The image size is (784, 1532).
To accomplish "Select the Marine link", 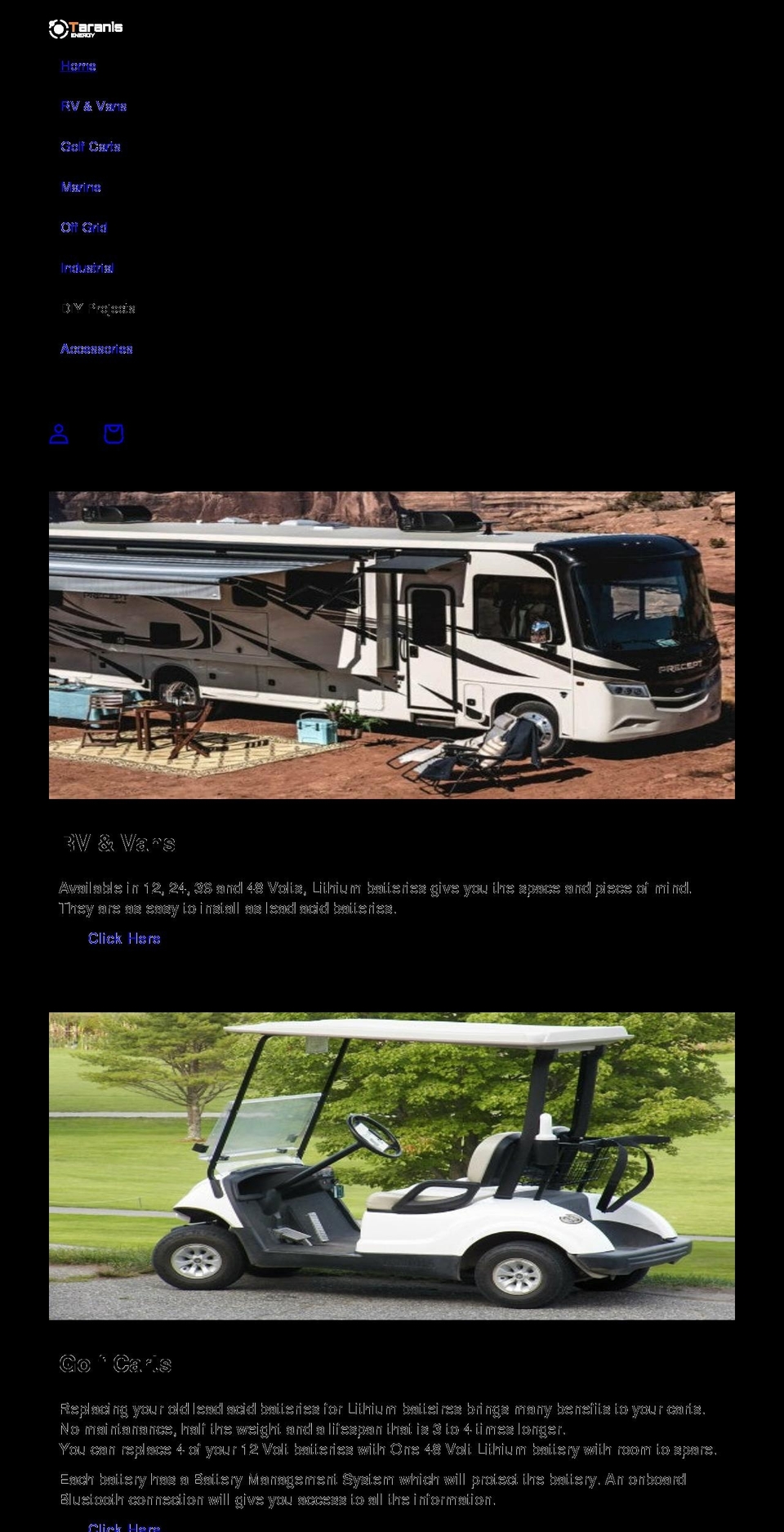I will pos(81,187).
